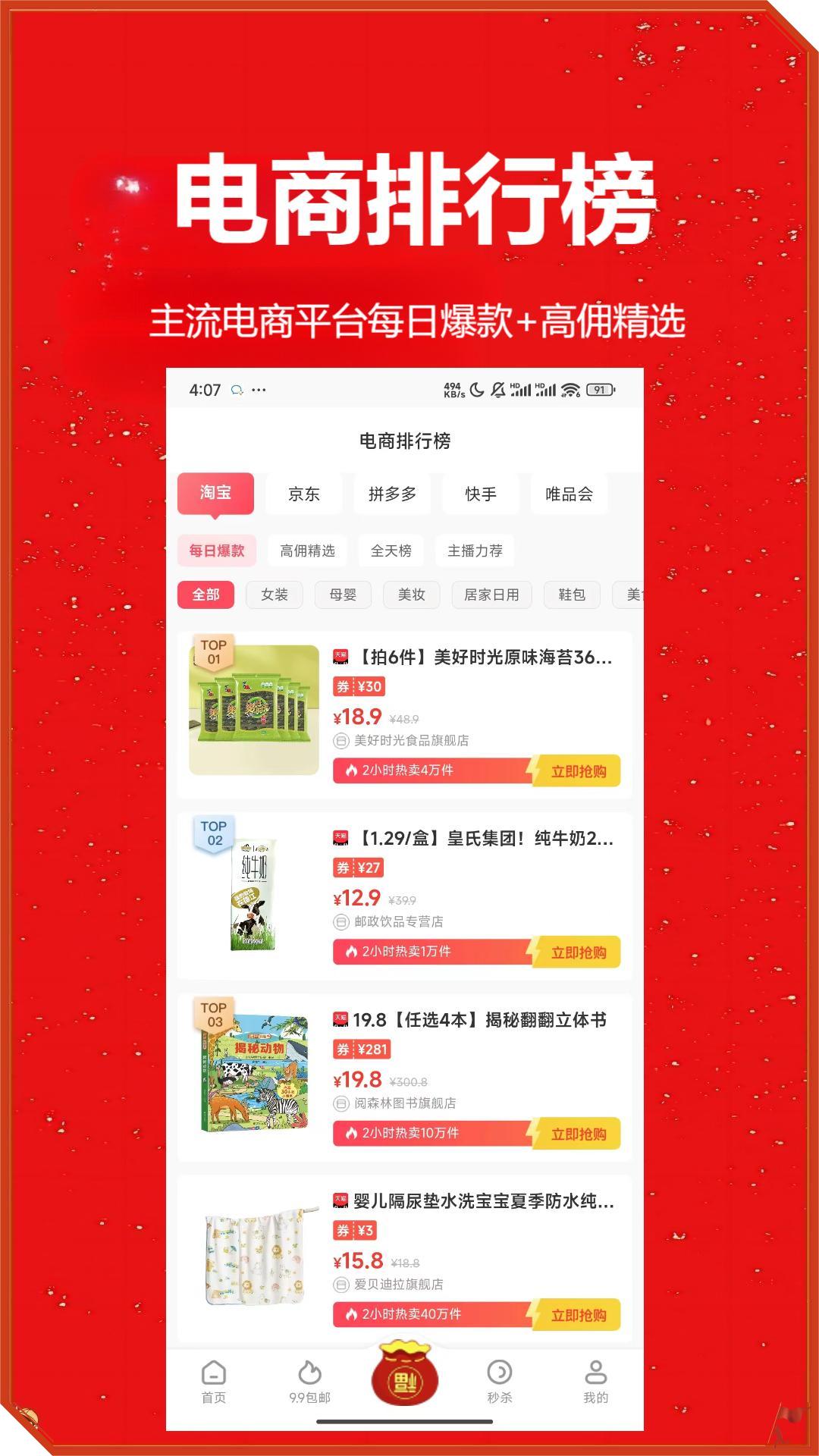Select the 母婴 category filter
Viewport: 819px width, 1456px height.
343,595
